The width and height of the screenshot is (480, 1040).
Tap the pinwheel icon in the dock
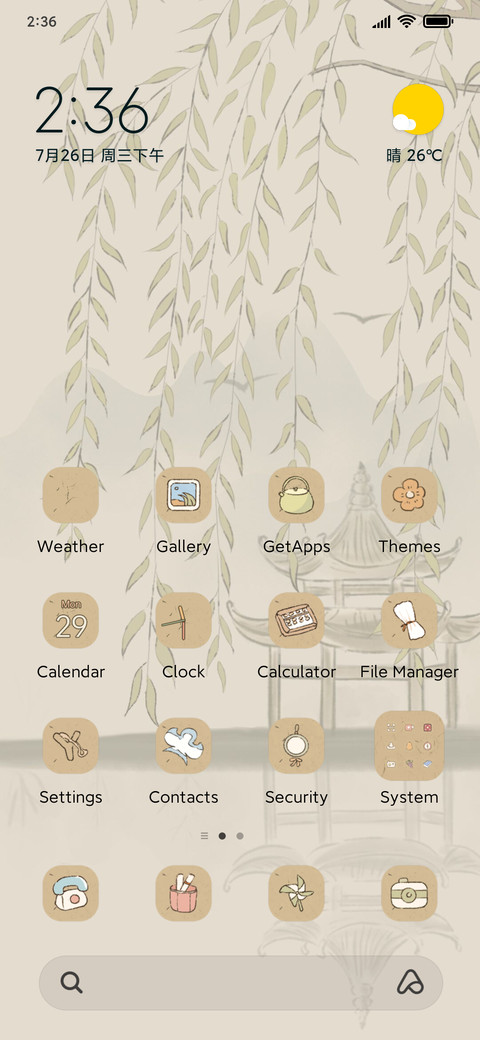point(296,893)
